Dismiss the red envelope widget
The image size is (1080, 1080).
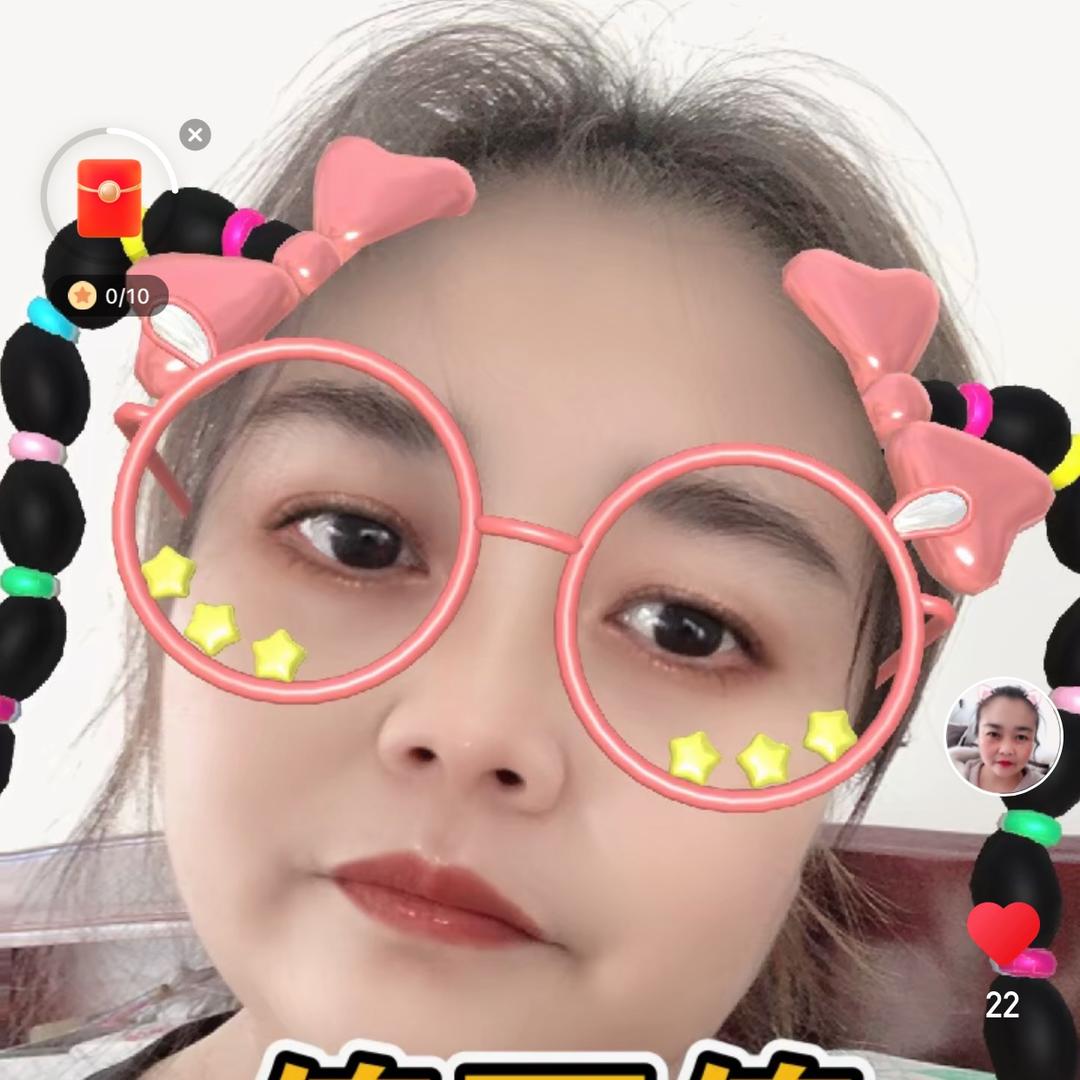(x=195, y=134)
